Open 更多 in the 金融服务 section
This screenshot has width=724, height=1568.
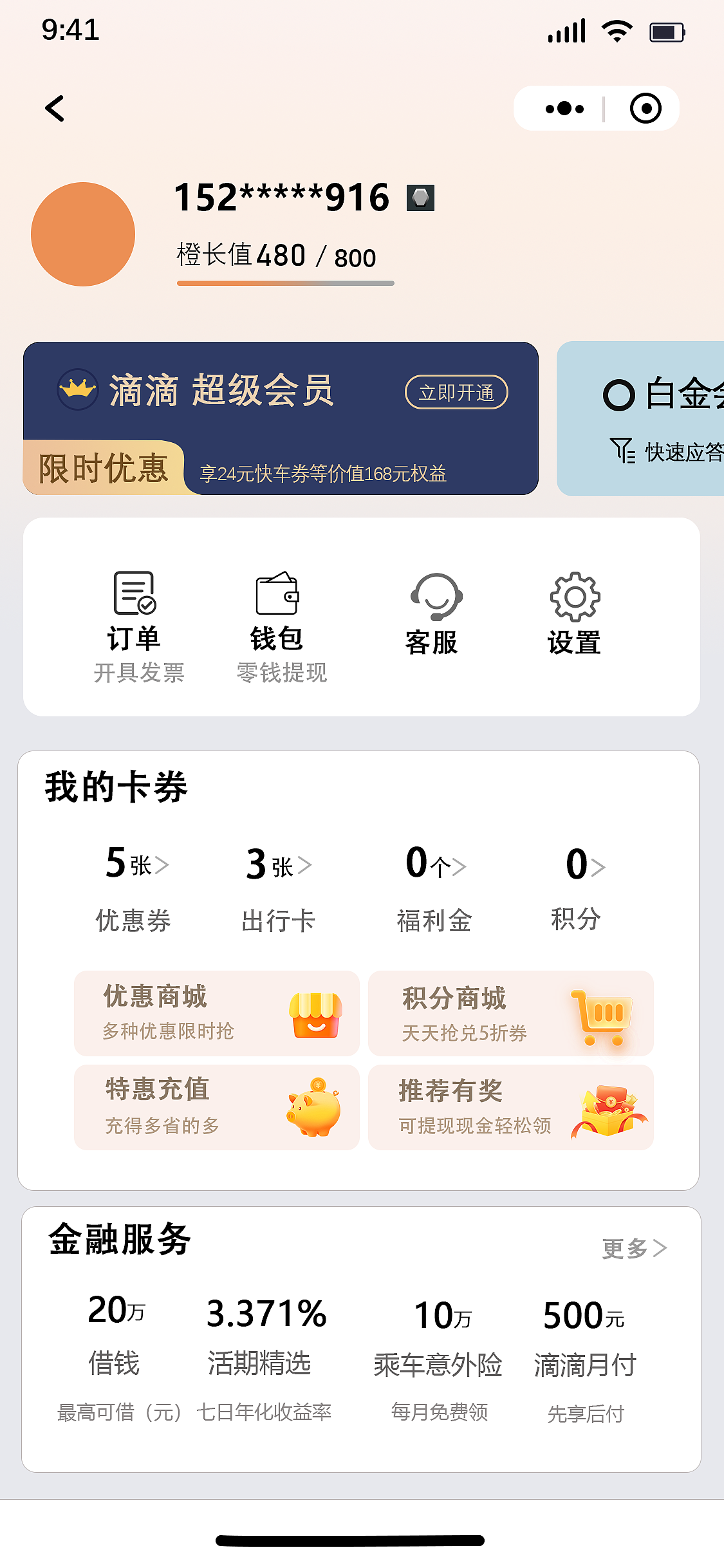click(x=633, y=1247)
